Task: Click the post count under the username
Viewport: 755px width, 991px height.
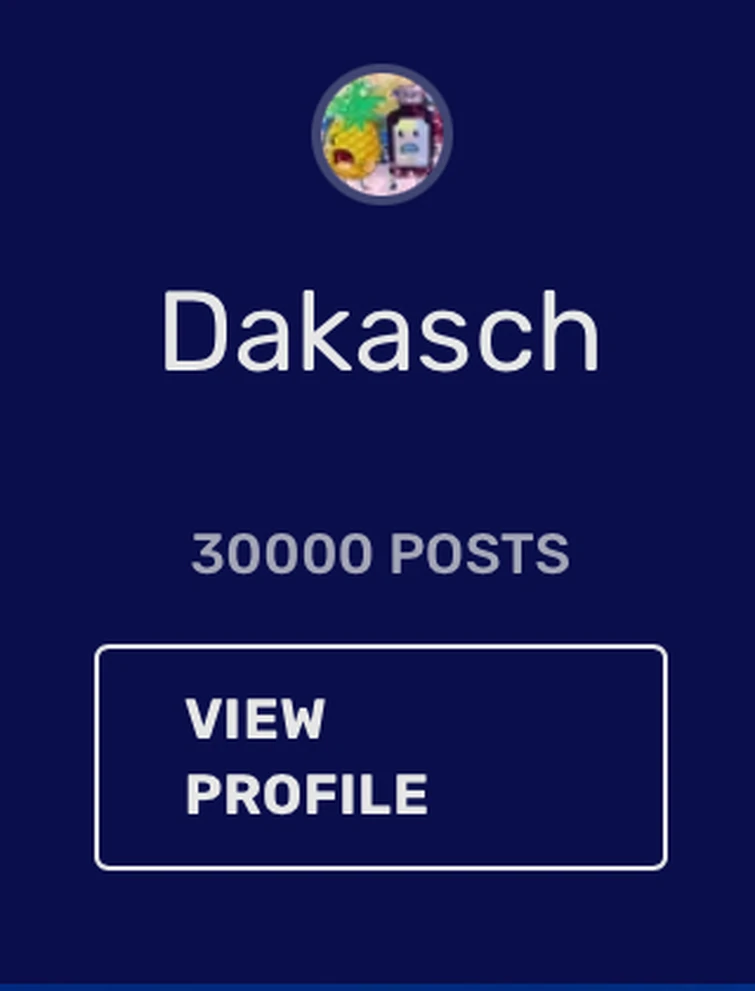Action: 378,548
